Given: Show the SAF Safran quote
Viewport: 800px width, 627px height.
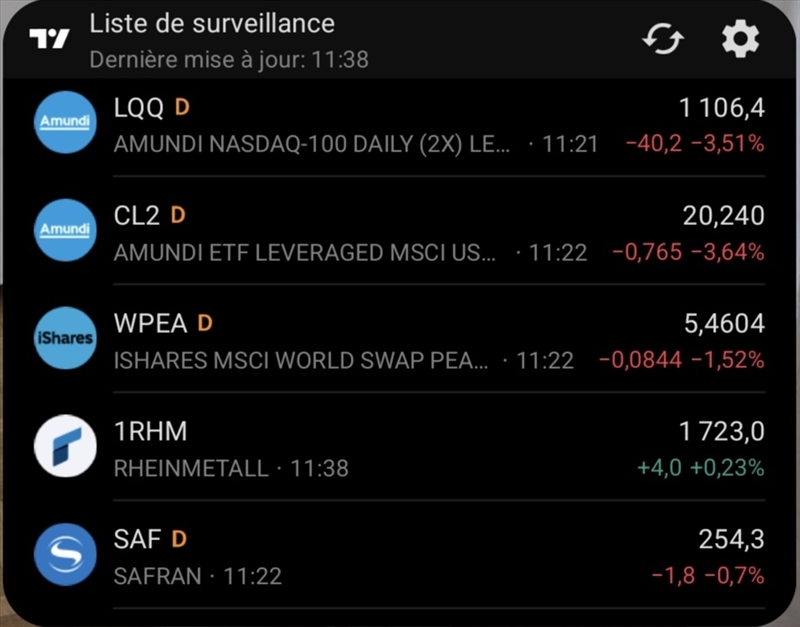Looking at the screenshot, I should pos(400,556).
